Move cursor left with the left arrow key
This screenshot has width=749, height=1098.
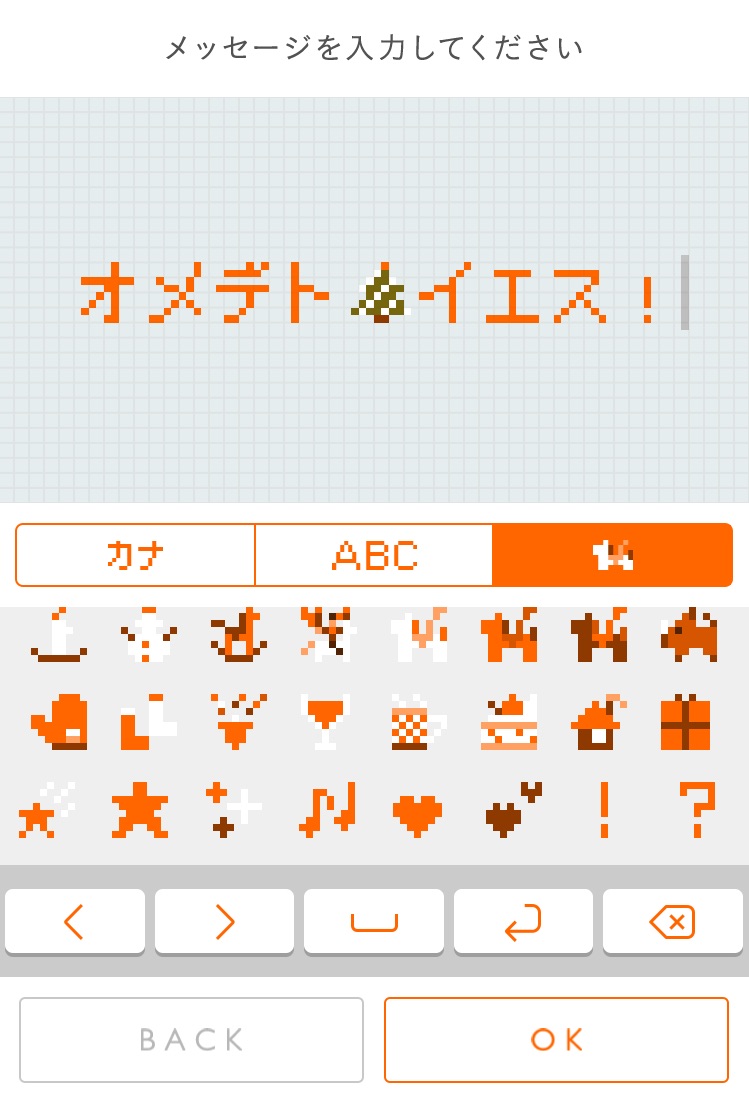[x=75, y=921]
